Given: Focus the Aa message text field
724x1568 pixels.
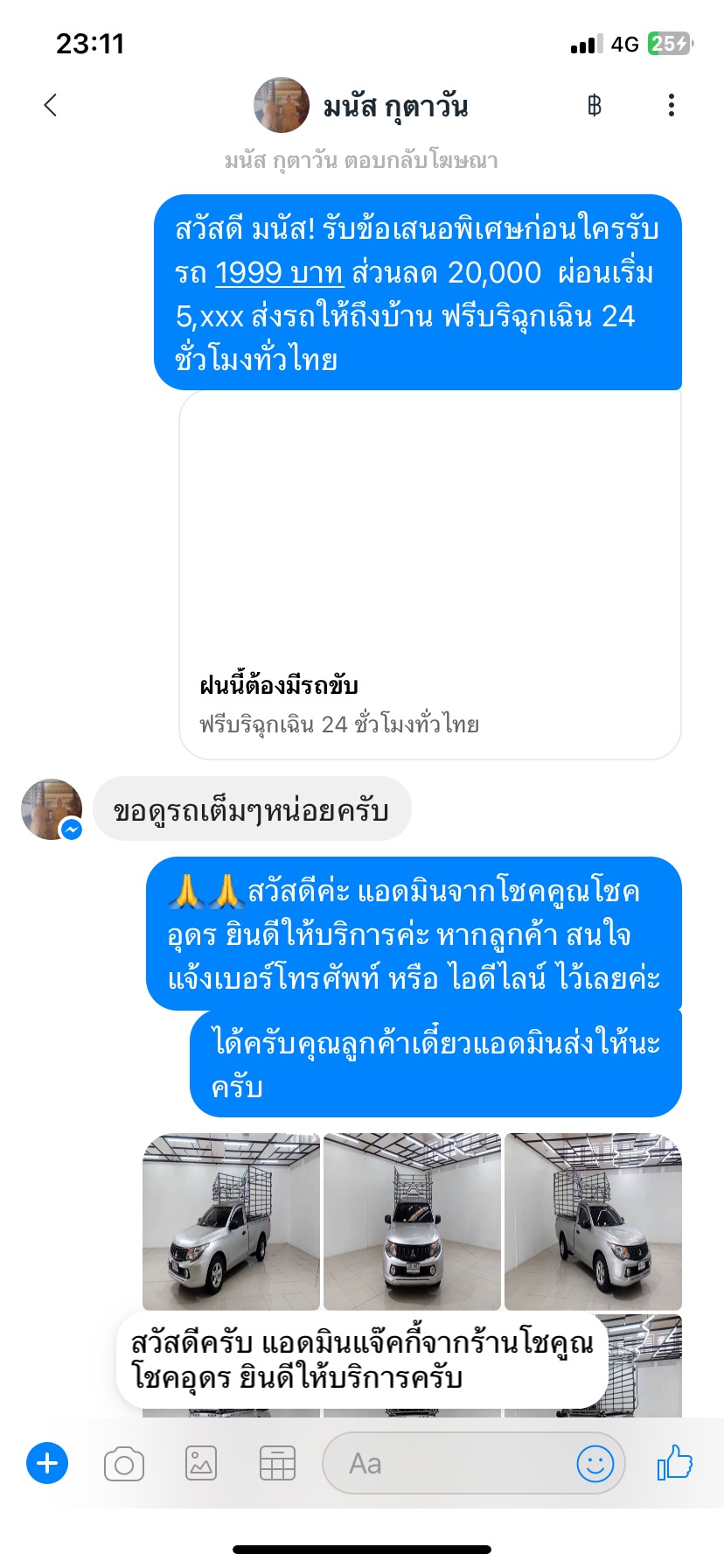Looking at the screenshot, I should click(x=446, y=1463).
